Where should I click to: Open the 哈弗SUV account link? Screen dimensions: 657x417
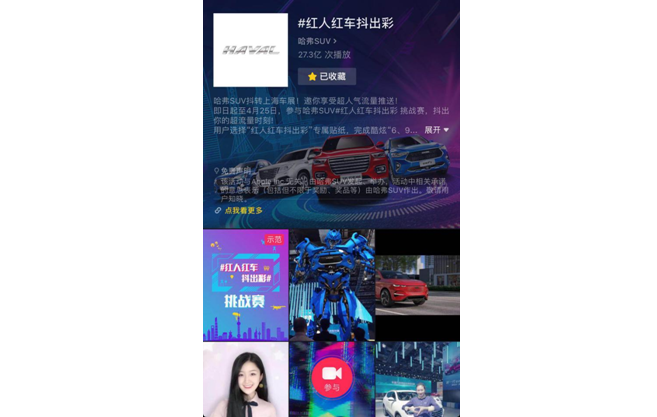click(317, 41)
